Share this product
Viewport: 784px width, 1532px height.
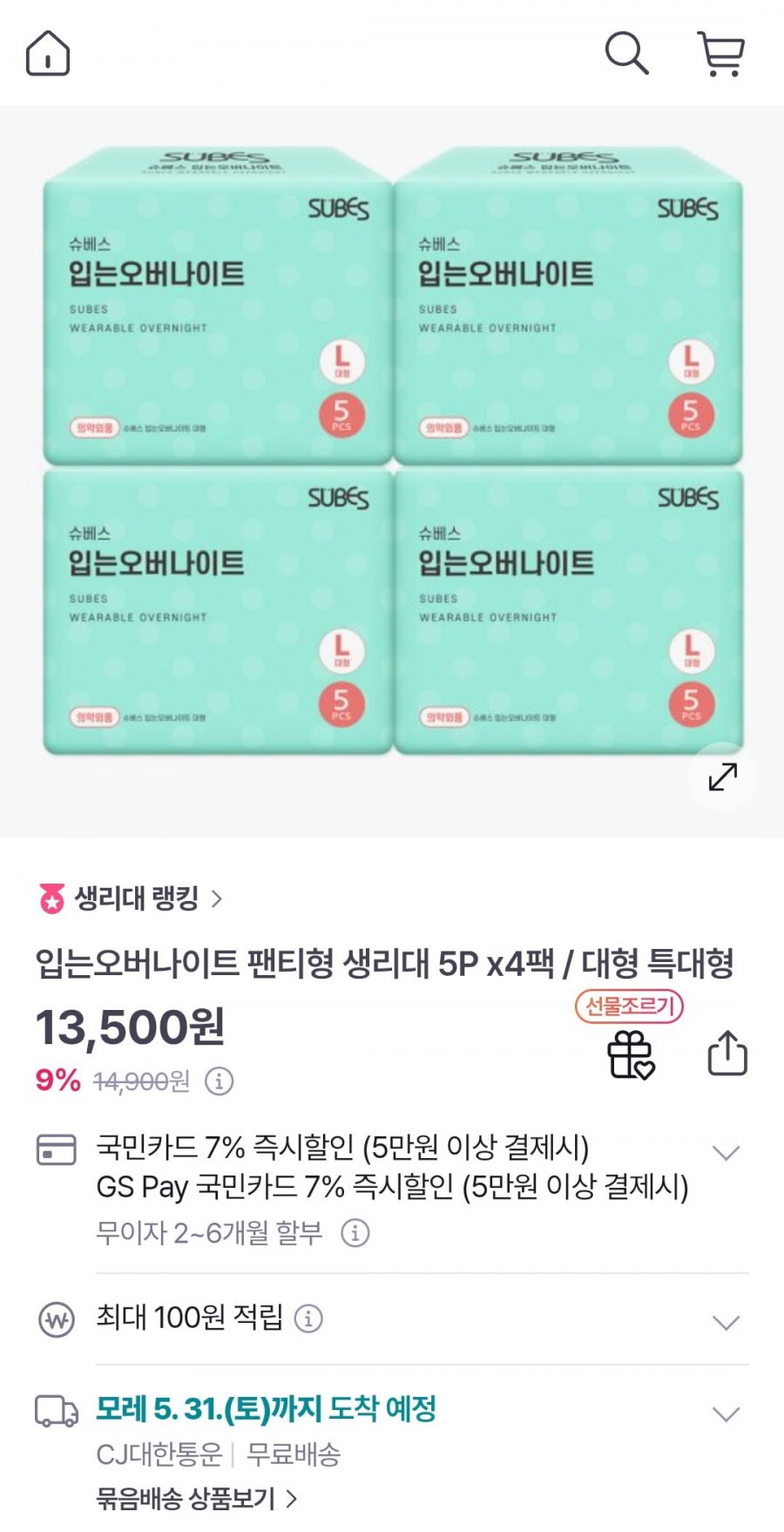tap(727, 1053)
